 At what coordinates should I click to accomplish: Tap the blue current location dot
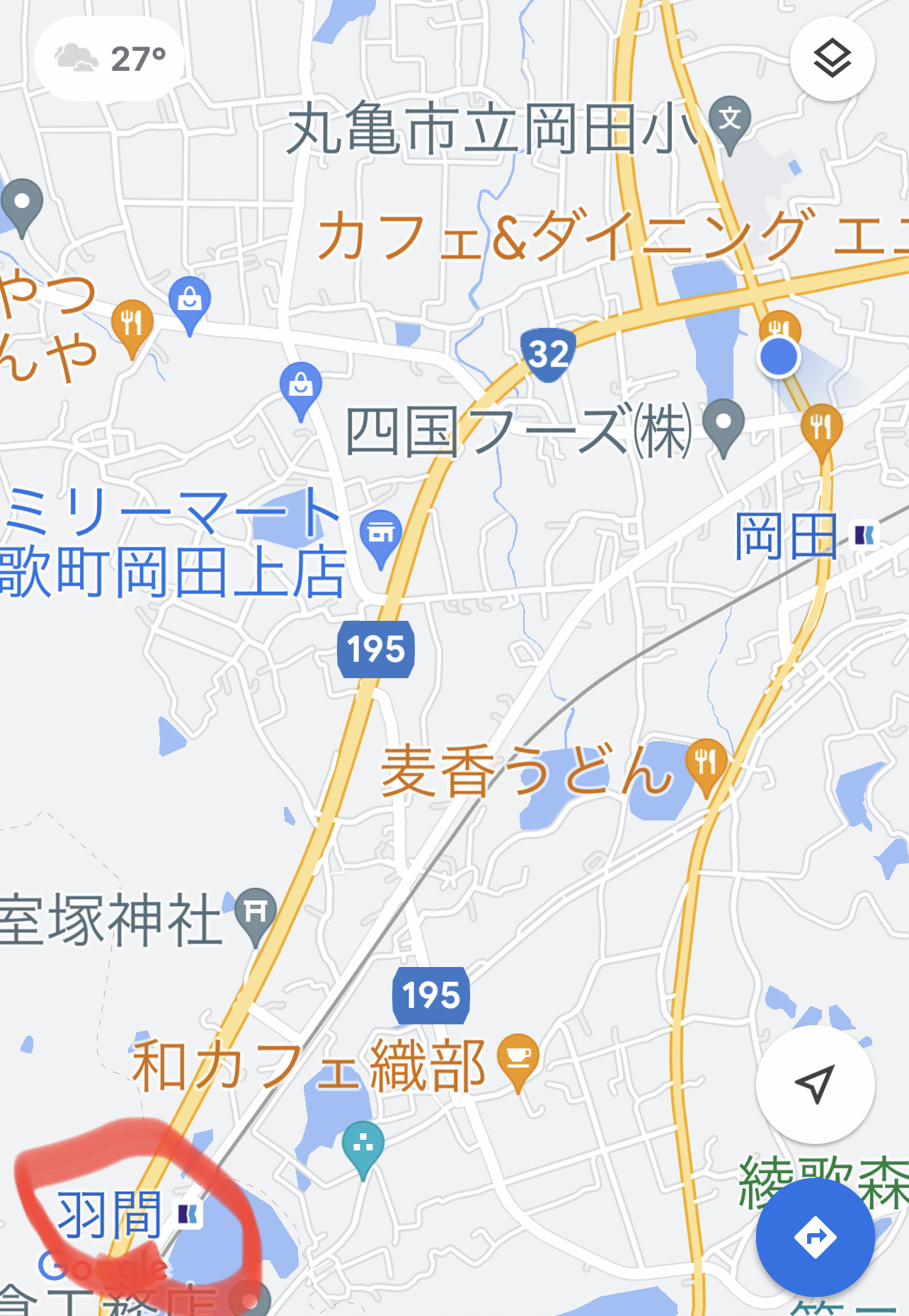pyautogui.click(x=779, y=357)
